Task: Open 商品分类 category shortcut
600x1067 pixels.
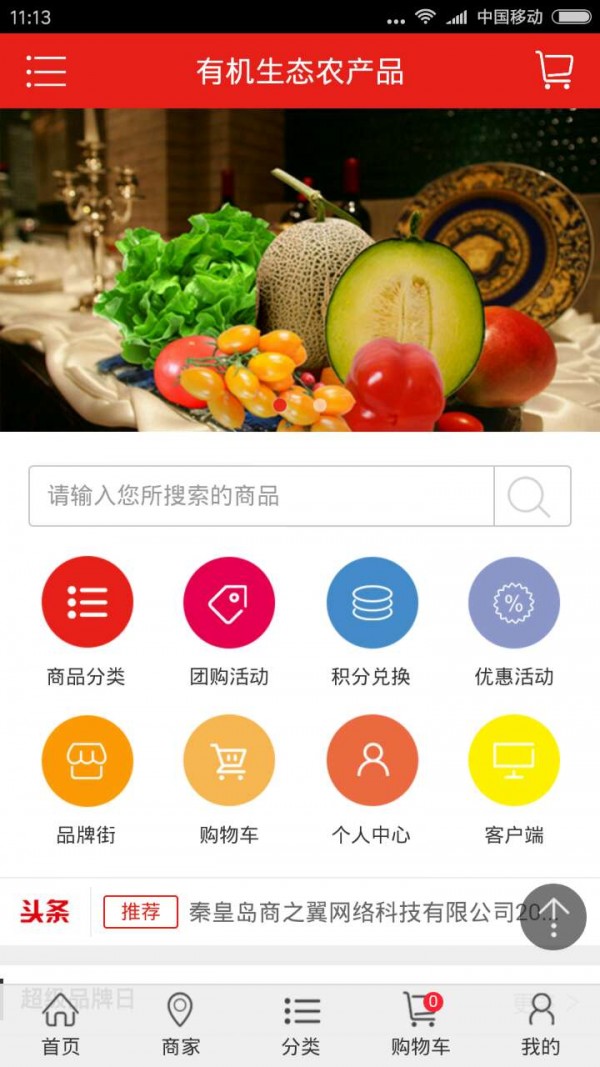Action: point(87,602)
